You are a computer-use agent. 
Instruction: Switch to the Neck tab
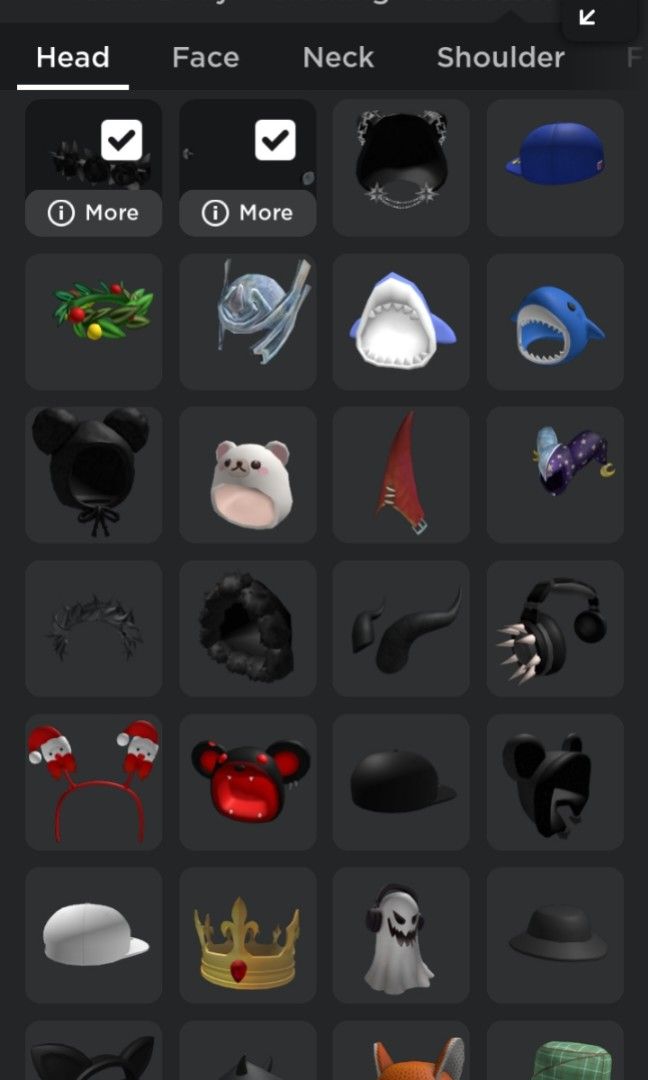[x=338, y=58]
